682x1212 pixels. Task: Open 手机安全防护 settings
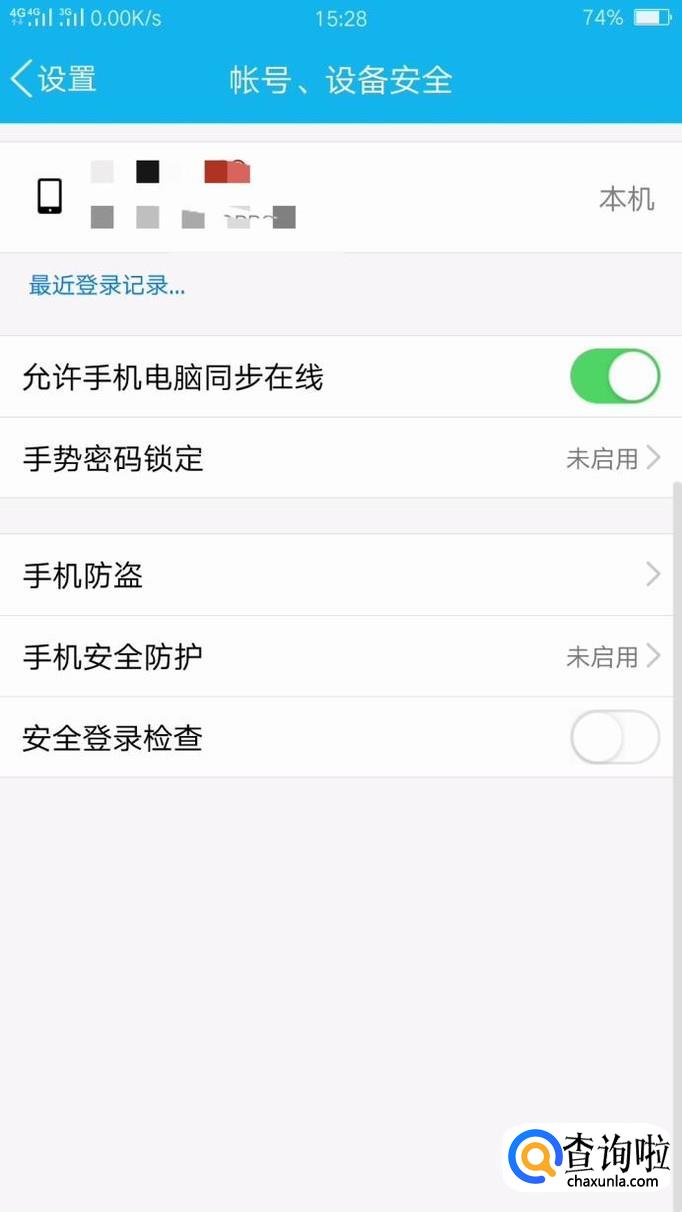click(340, 657)
